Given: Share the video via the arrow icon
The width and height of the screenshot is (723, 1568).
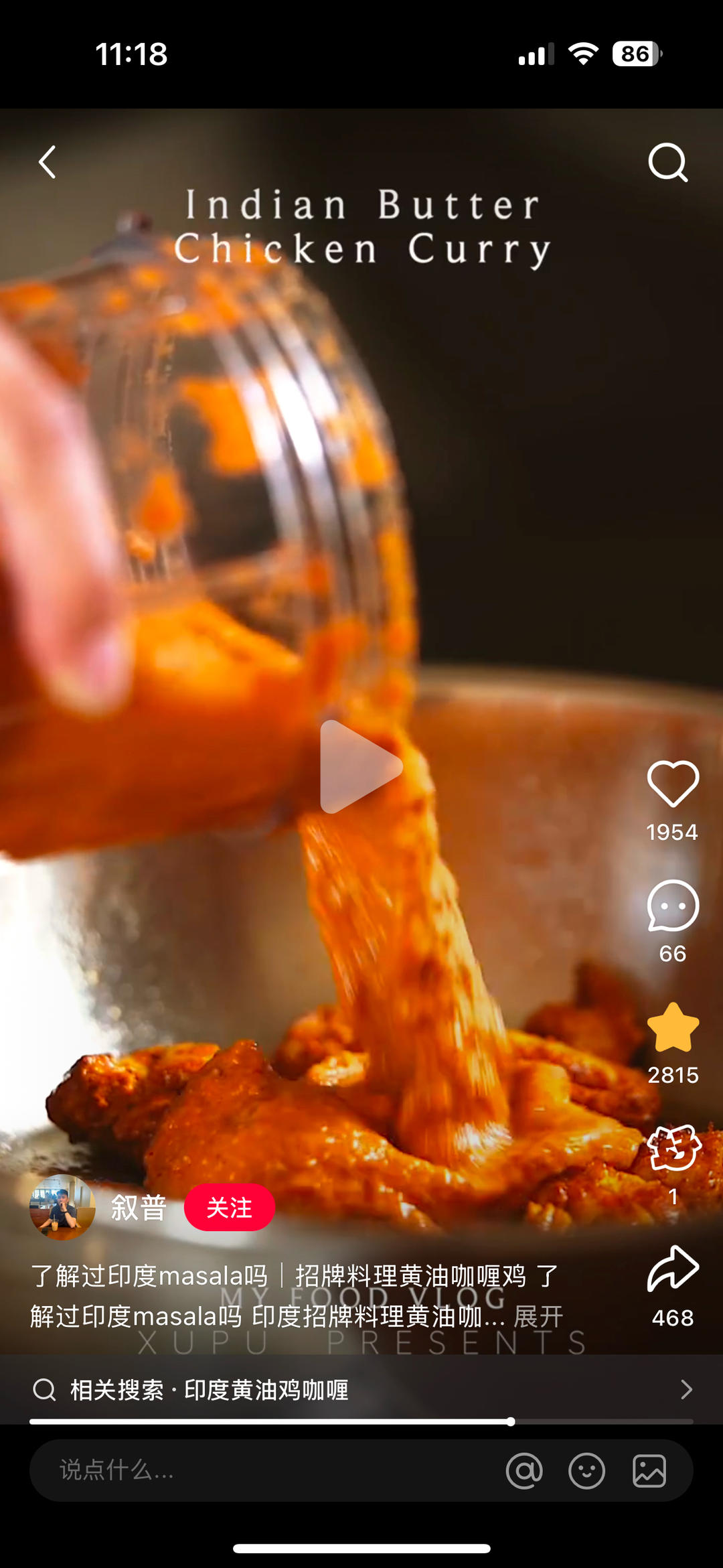Looking at the screenshot, I should pyautogui.click(x=673, y=1268).
